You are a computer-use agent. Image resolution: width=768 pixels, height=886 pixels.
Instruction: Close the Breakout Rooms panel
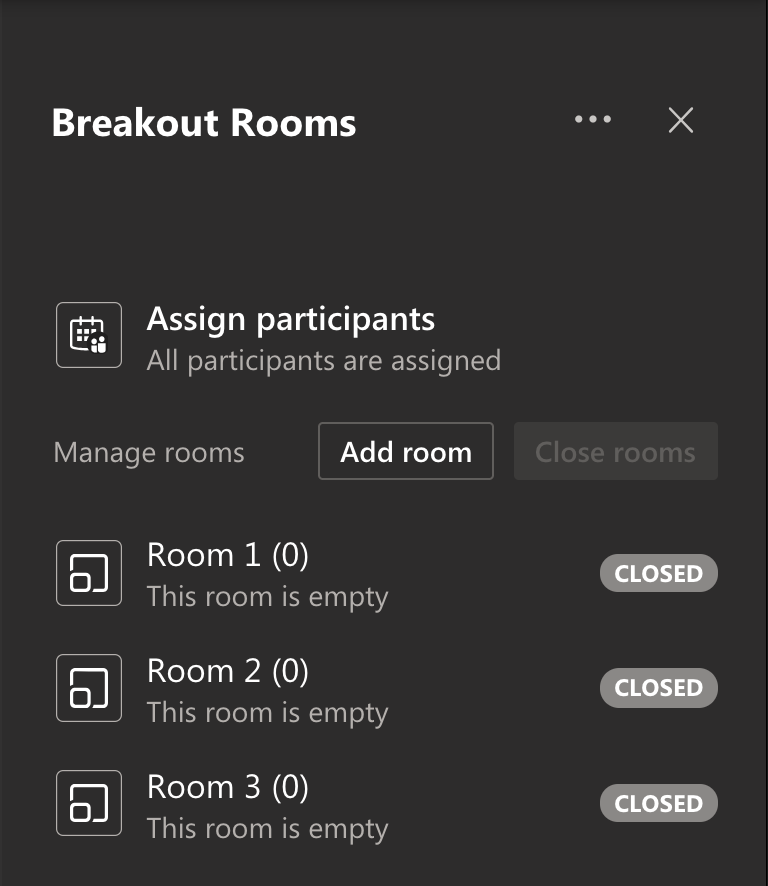tap(681, 119)
